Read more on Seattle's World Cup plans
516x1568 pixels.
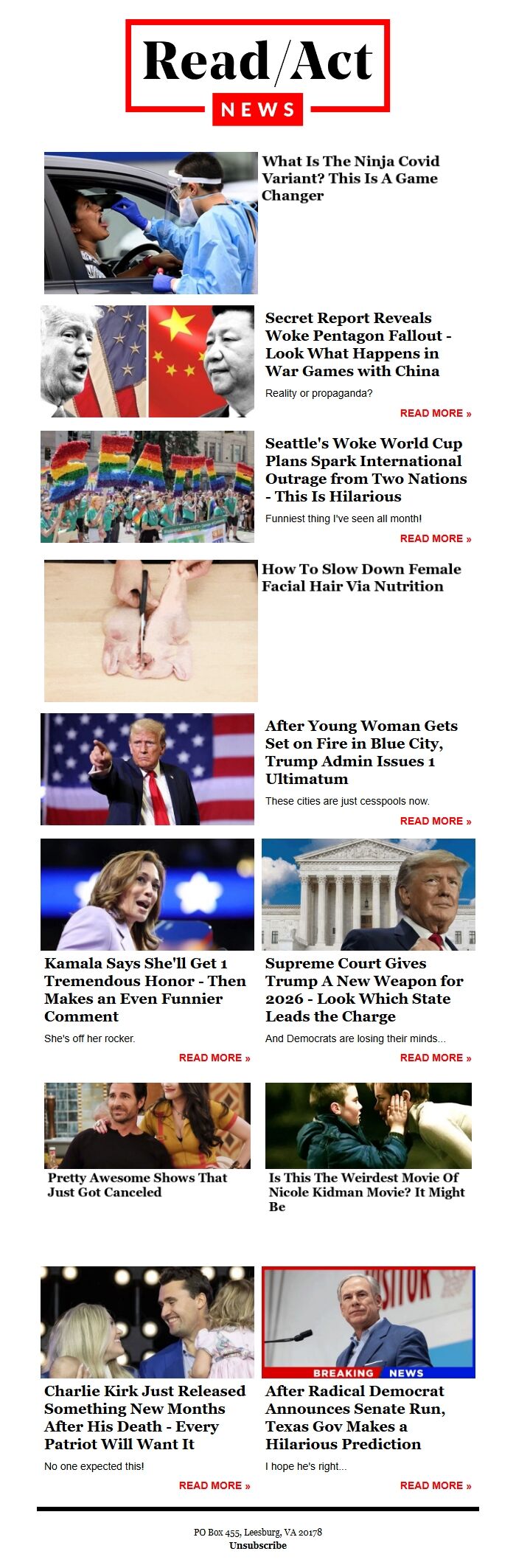(435, 538)
